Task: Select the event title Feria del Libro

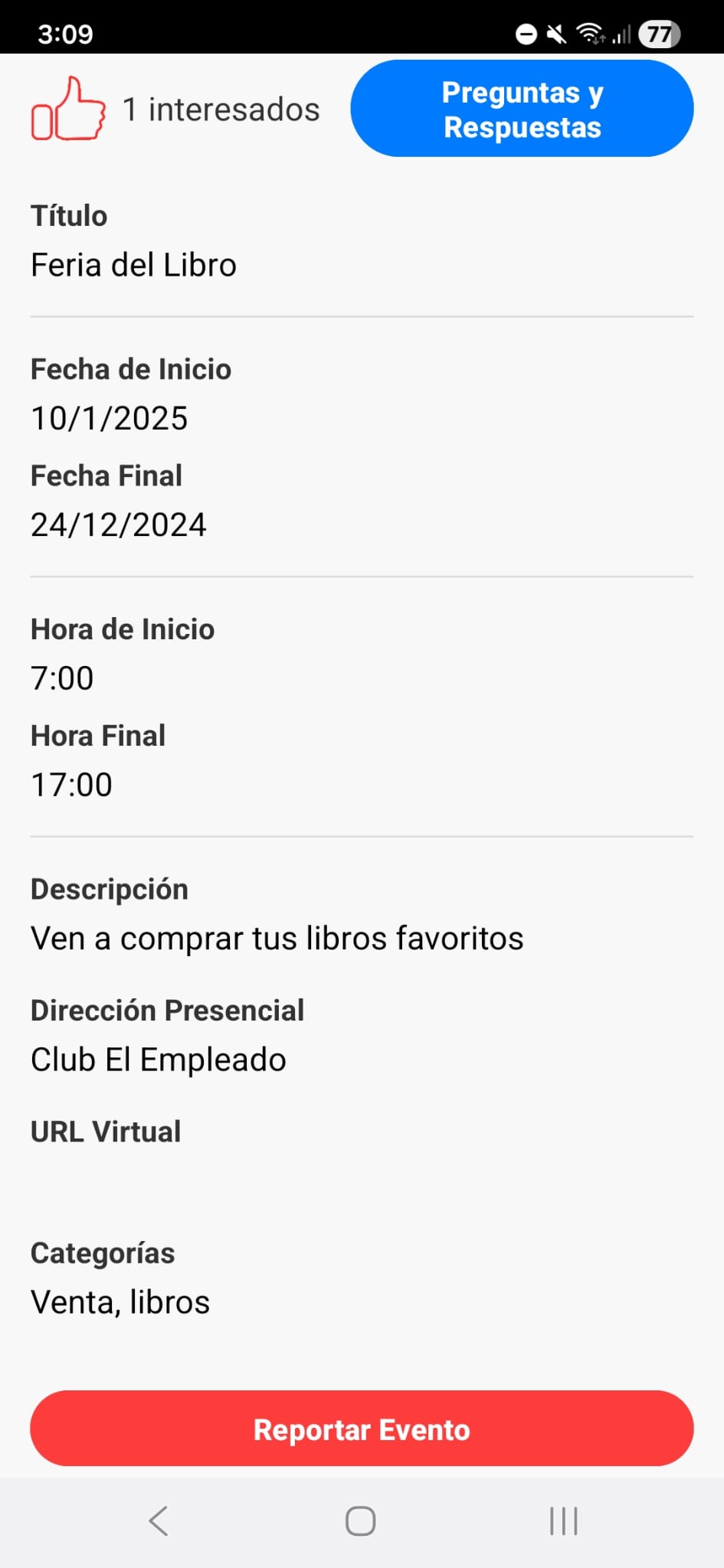Action: pos(134,265)
